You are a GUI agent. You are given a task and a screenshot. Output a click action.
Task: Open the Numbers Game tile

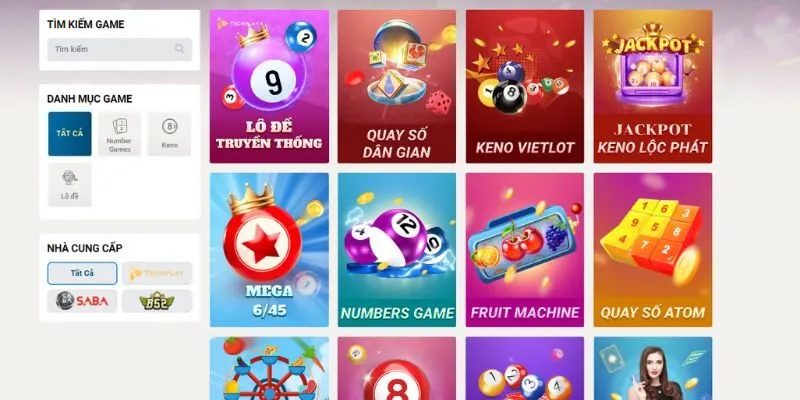[x=397, y=249]
